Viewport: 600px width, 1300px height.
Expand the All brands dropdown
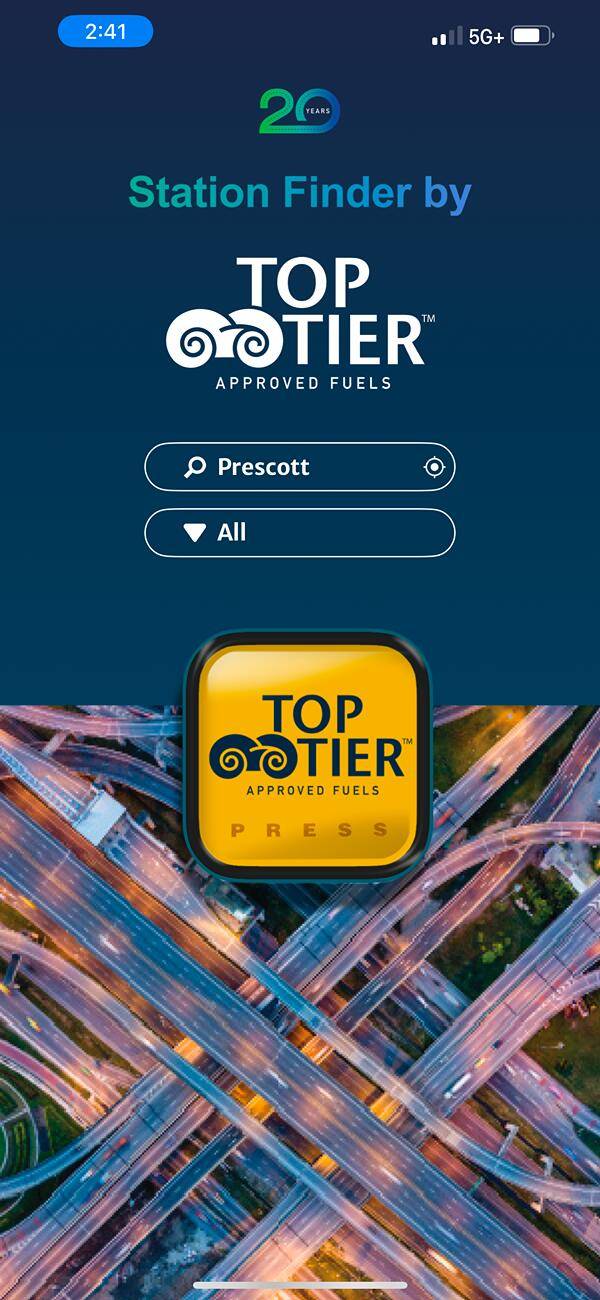299,532
